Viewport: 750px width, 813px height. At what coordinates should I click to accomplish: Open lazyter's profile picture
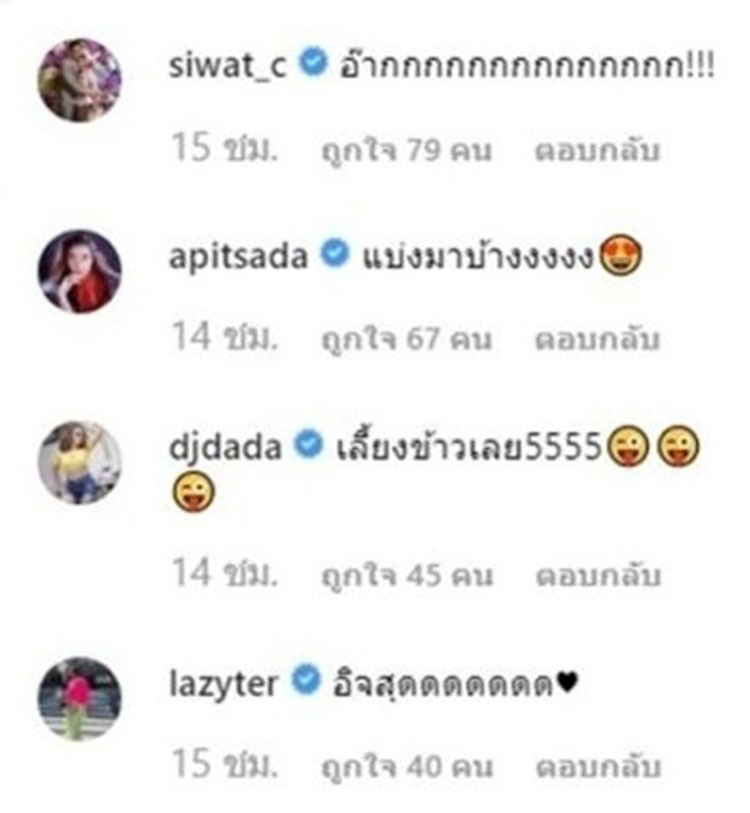point(80,698)
